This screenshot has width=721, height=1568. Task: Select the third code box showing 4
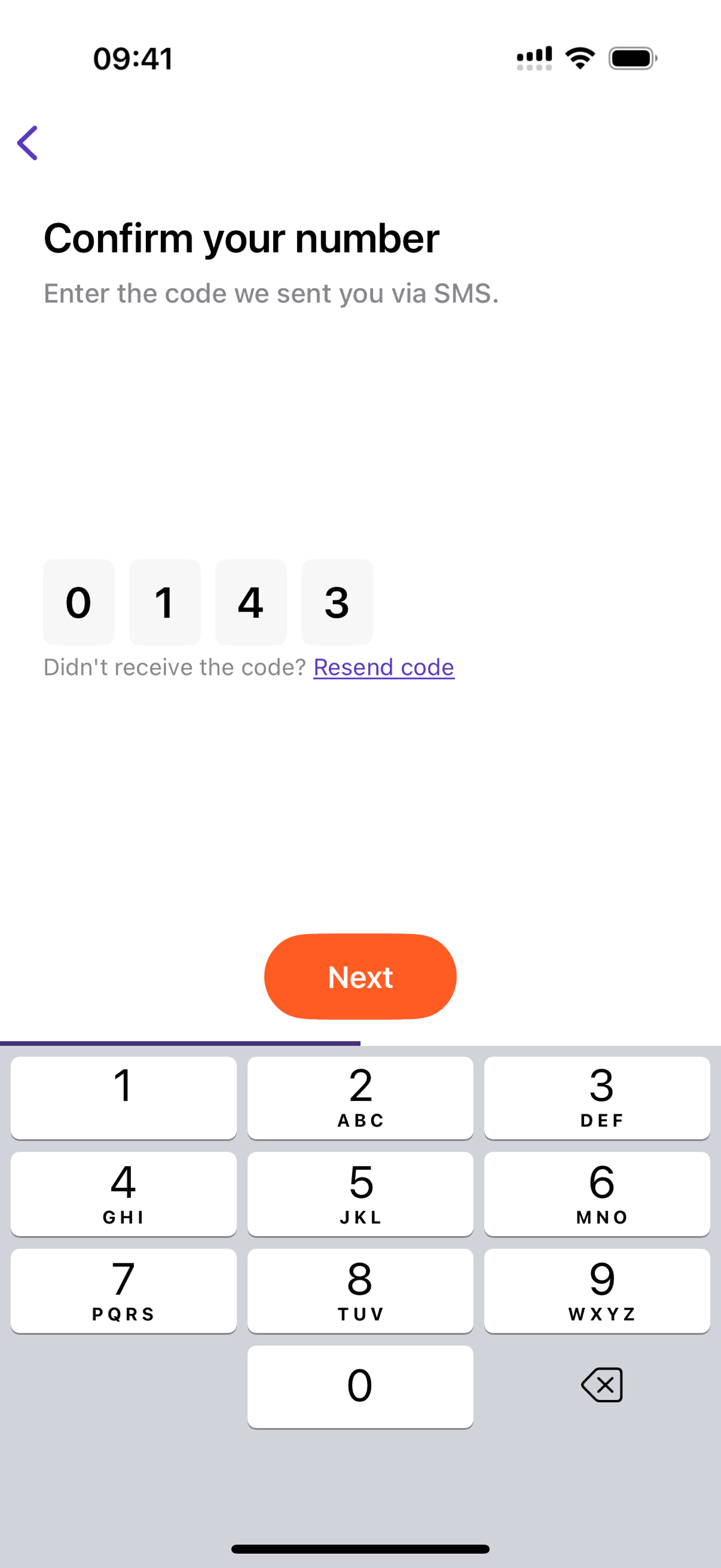(x=250, y=602)
